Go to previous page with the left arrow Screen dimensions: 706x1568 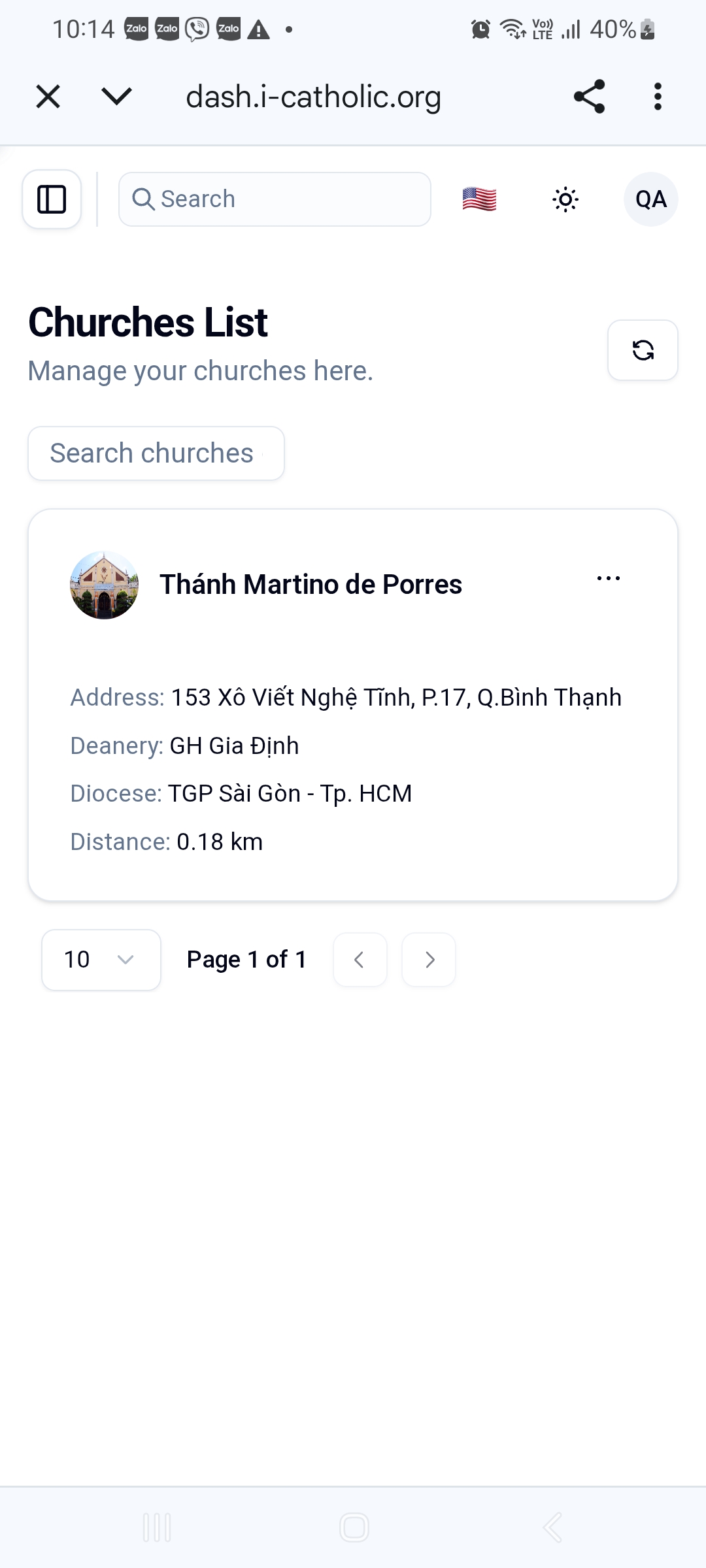360,959
